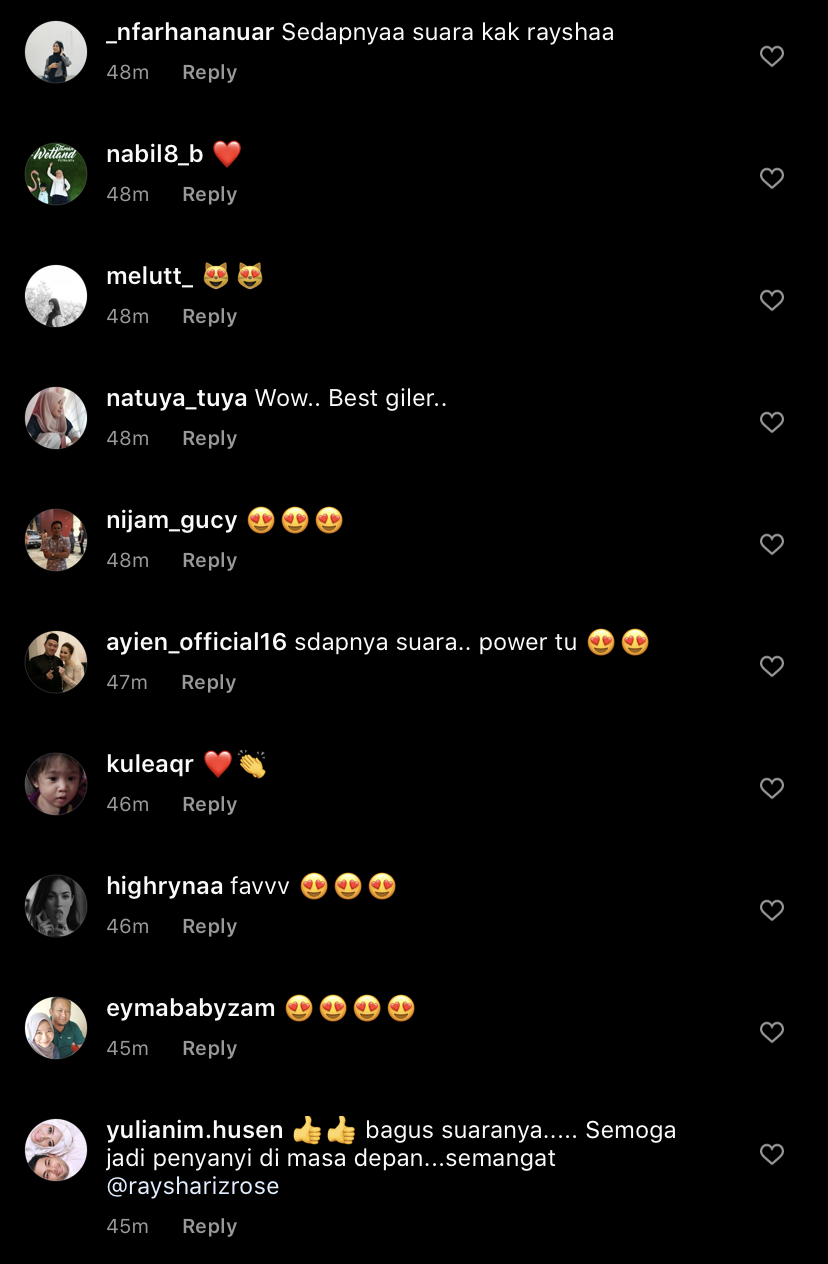Like yulianim.husen's comment
This screenshot has height=1264, width=828.
click(771, 1154)
